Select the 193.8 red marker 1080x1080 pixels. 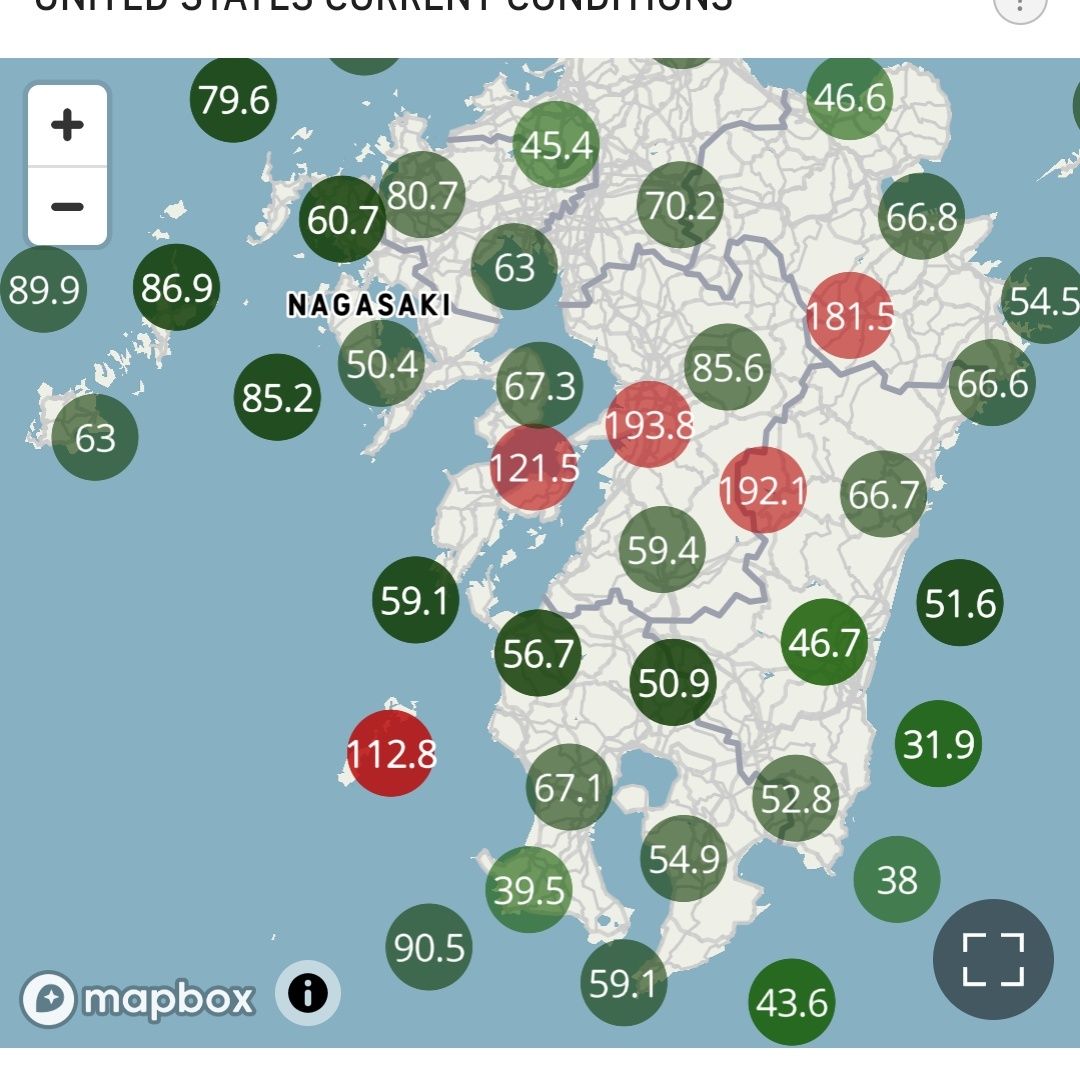pyautogui.click(x=649, y=425)
